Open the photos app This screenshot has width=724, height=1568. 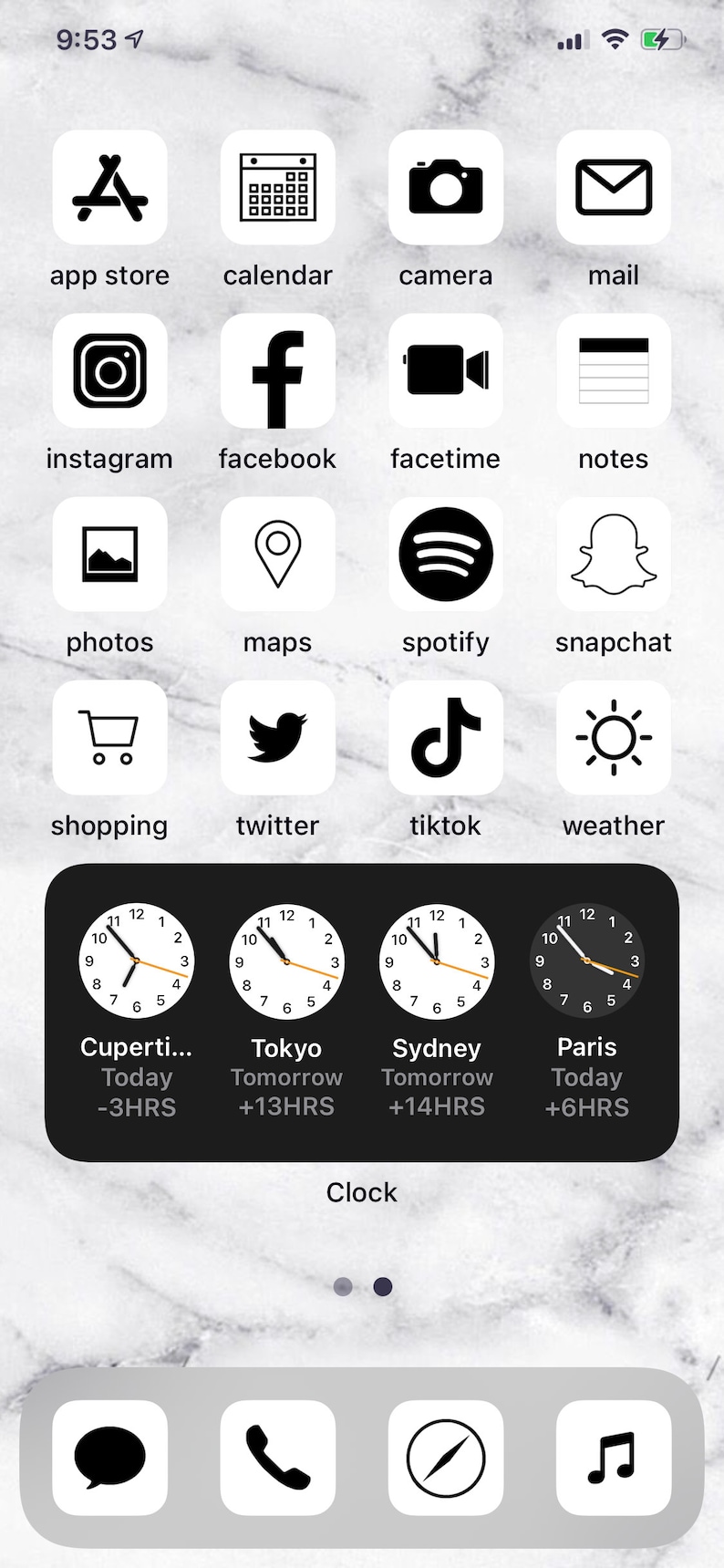pos(109,555)
